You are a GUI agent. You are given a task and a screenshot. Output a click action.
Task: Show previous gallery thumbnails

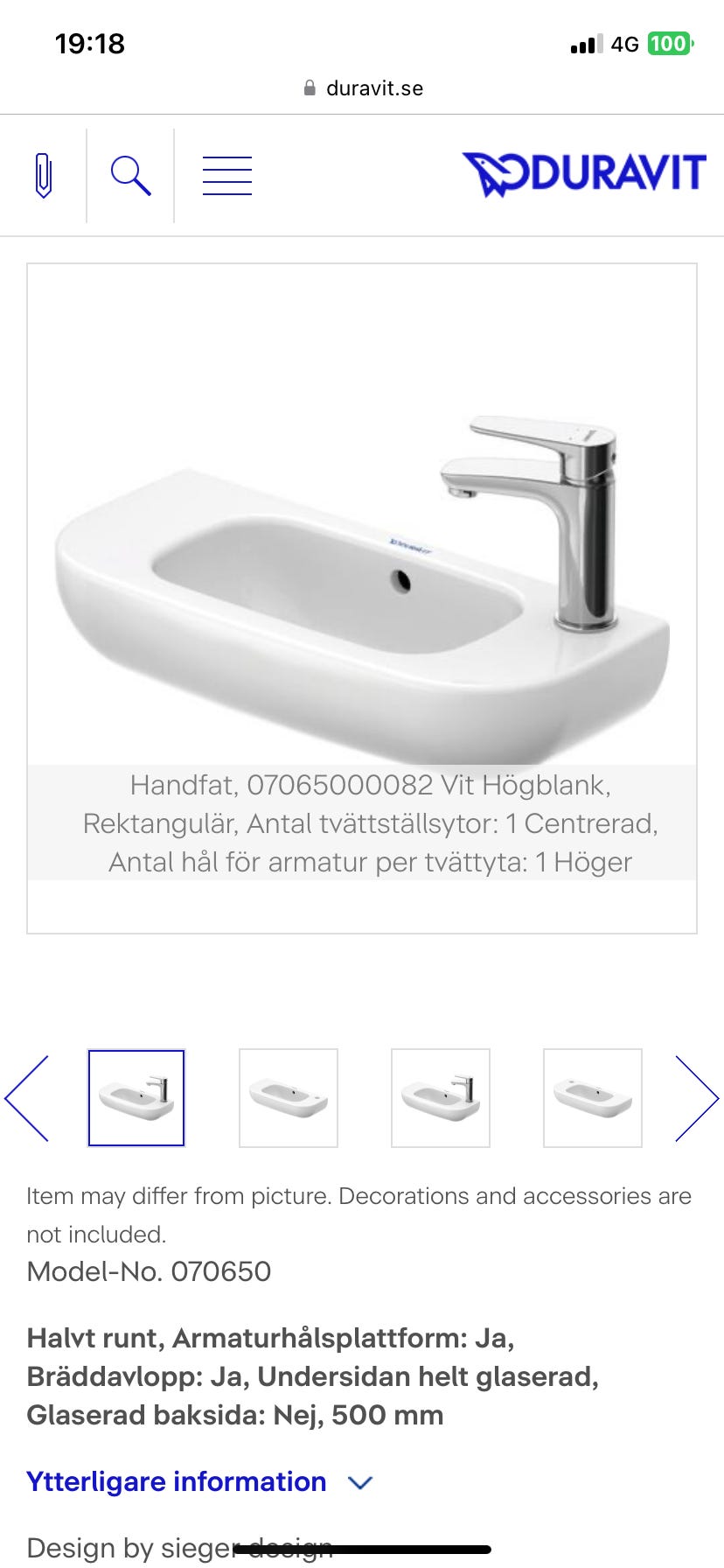[x=27, y=1098]
